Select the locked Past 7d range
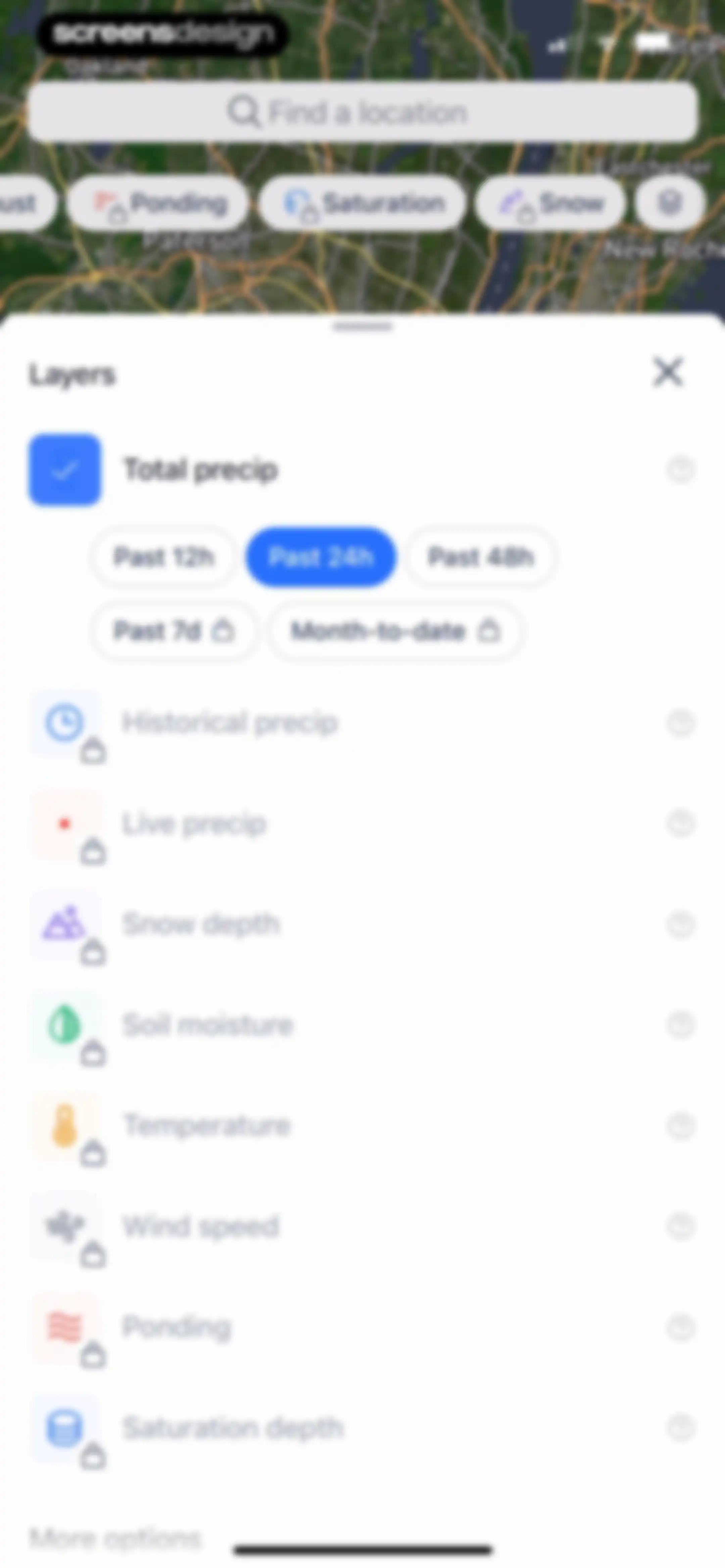 coord(174,631)
